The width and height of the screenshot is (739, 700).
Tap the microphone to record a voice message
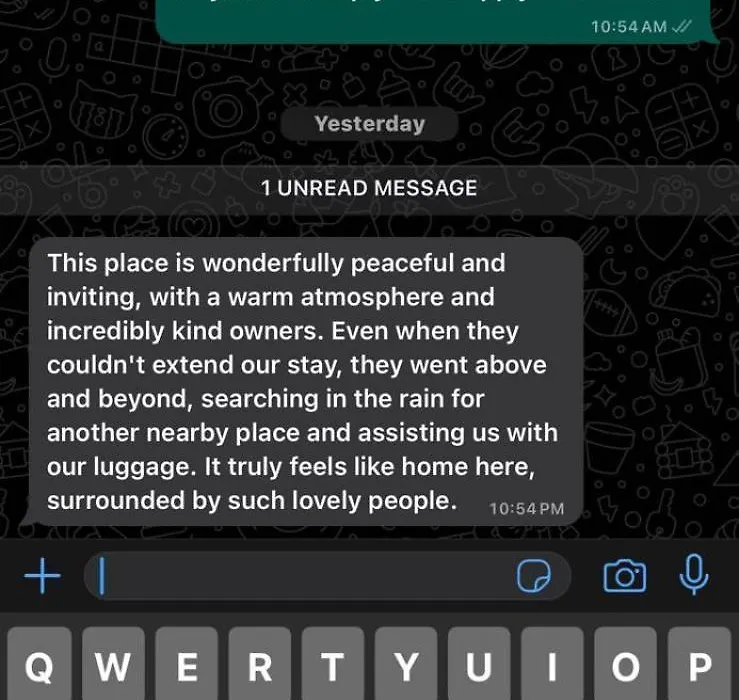(x=693, y=576)
